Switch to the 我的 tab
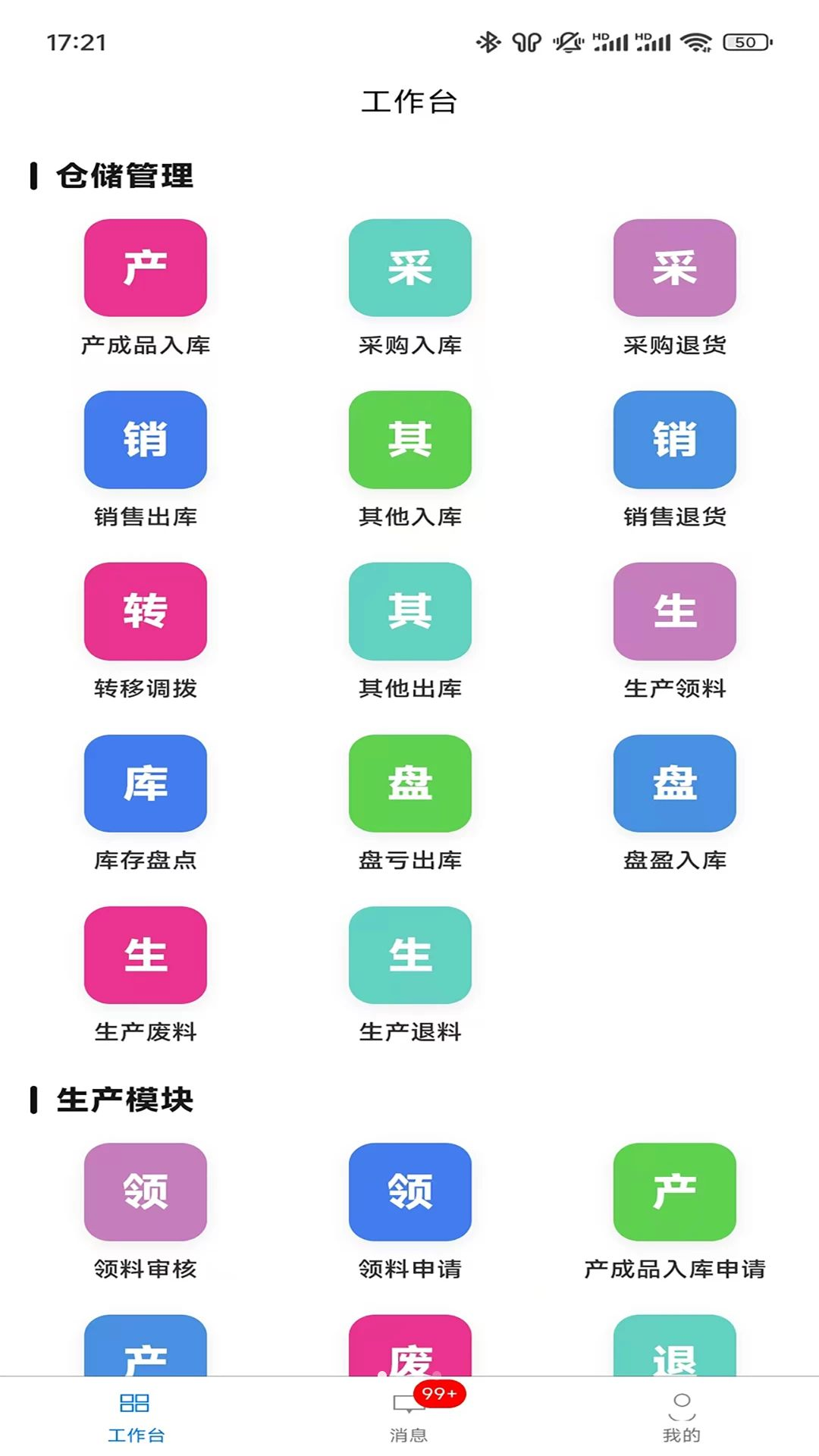819x1456 pixels. [x=682, y=1416]
